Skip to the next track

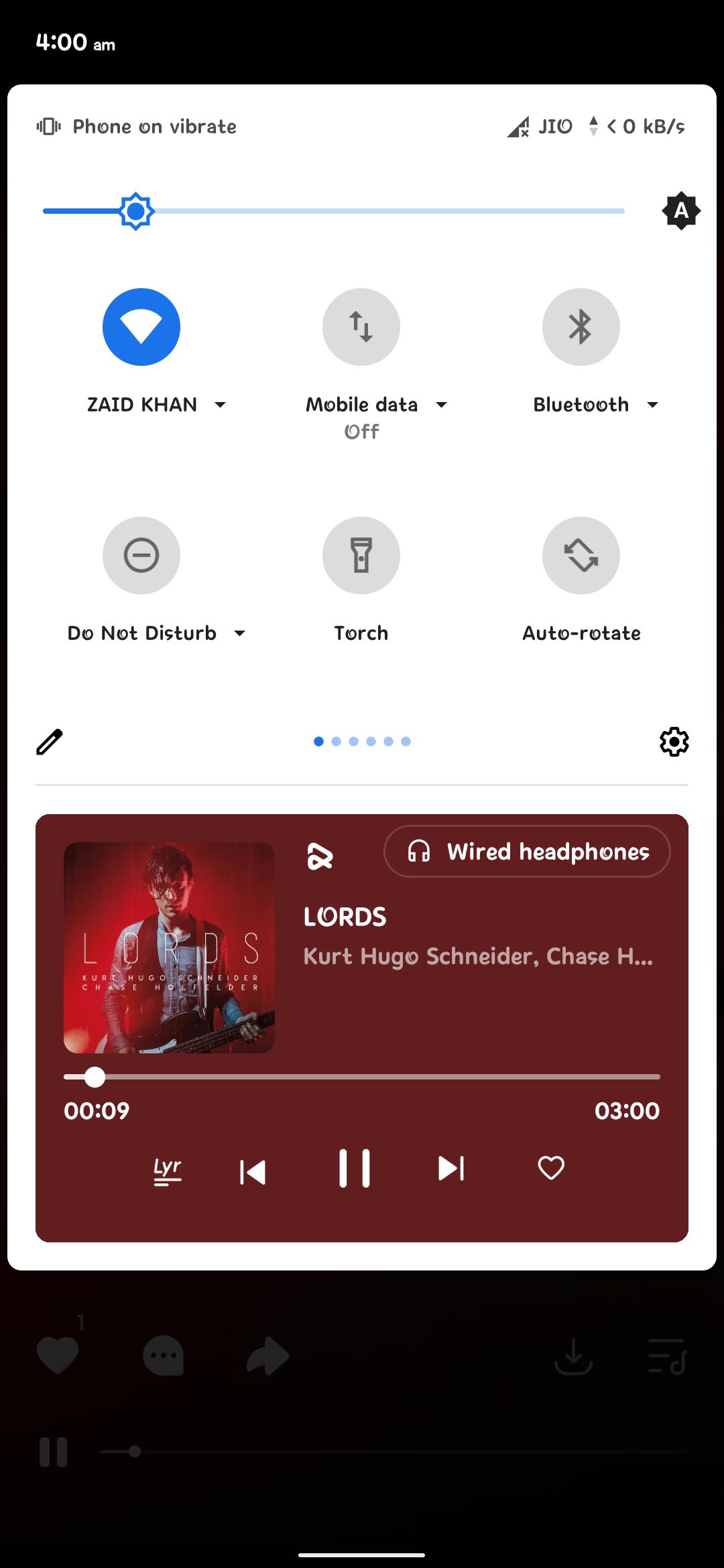click(x=451, y=1169)
